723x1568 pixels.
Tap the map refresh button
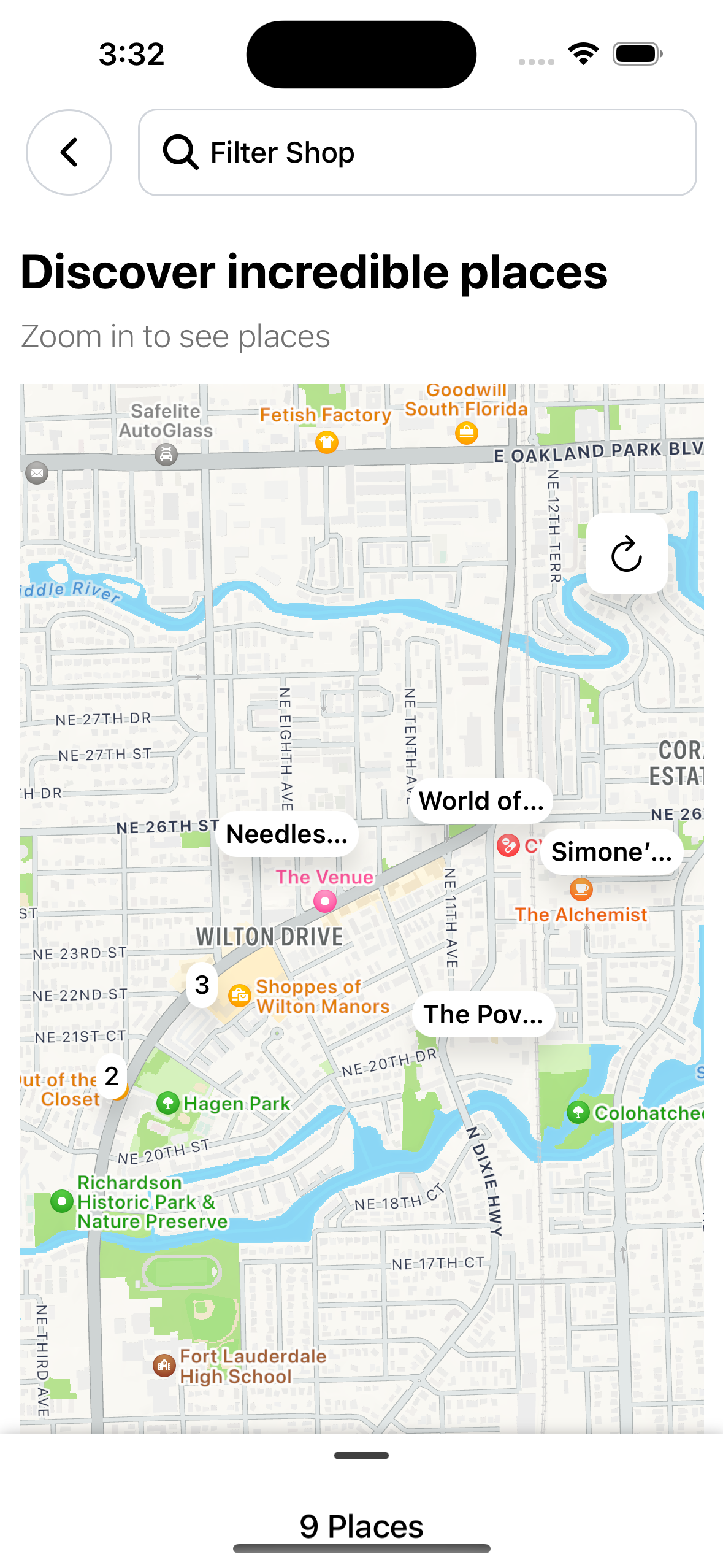(x=626, y=553)
